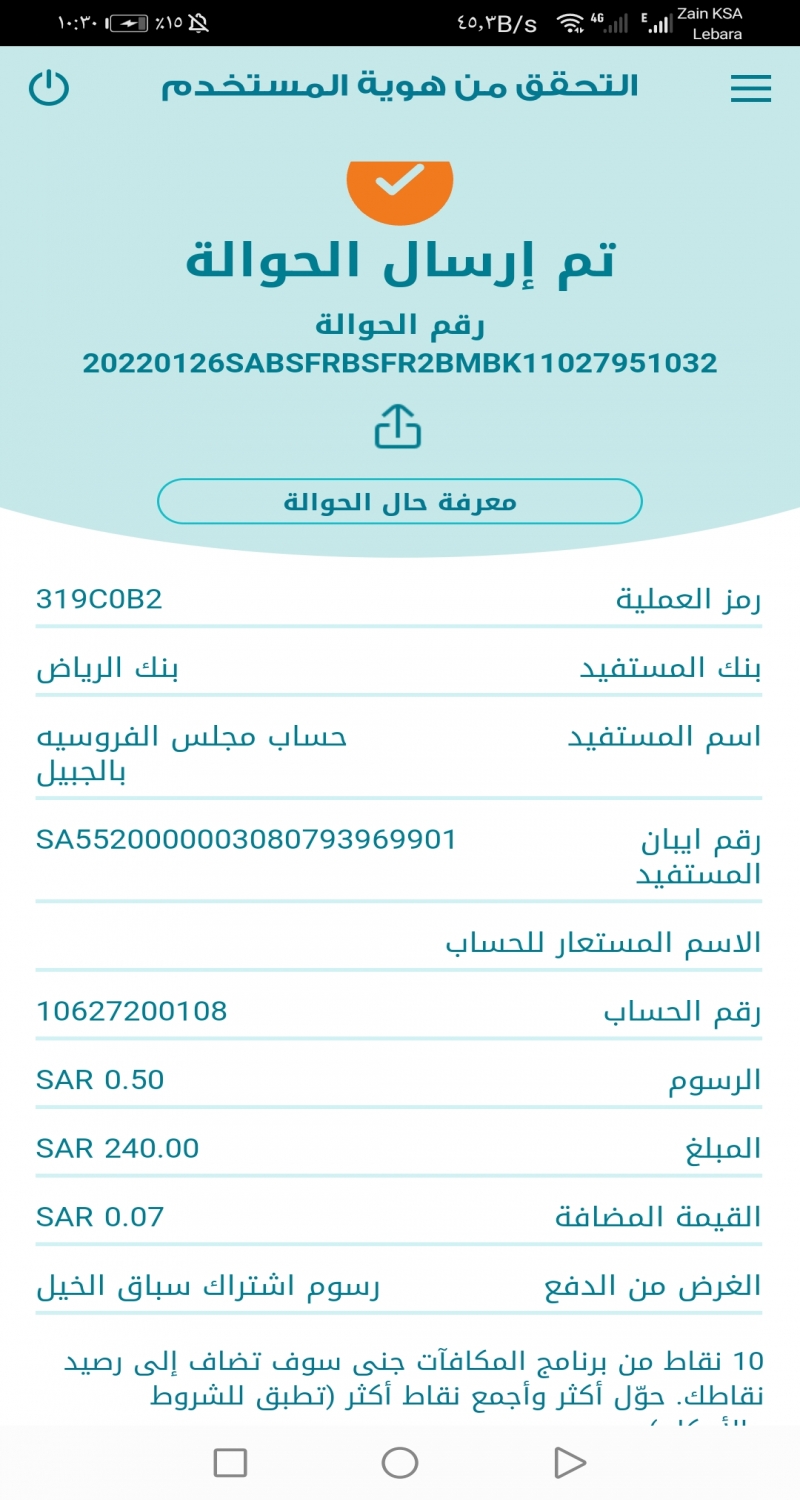
Task: Tap the power logout icon
Action: (x=49, y=88)
